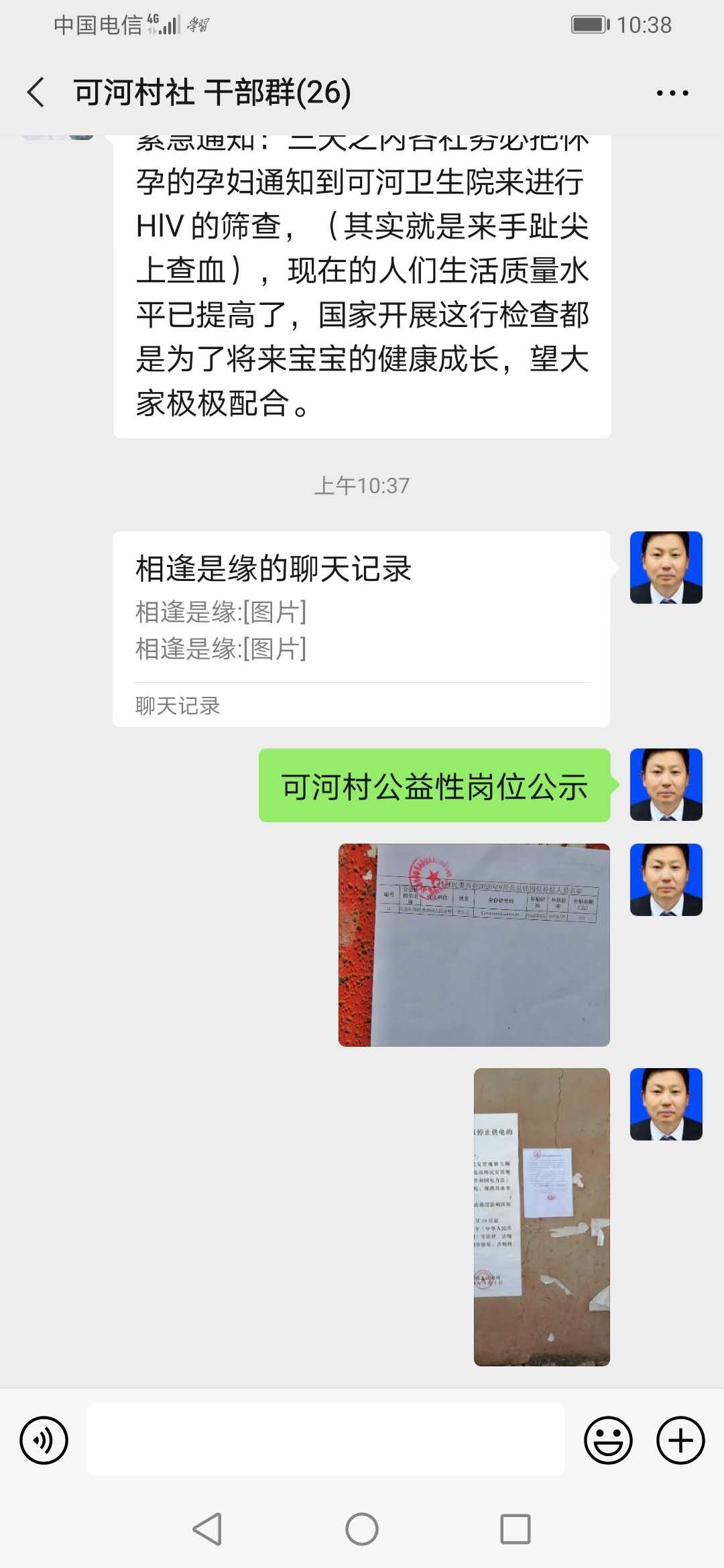724x1568 pixels.
Task: View the public notice table photo
Action: (x=474, y=945)
